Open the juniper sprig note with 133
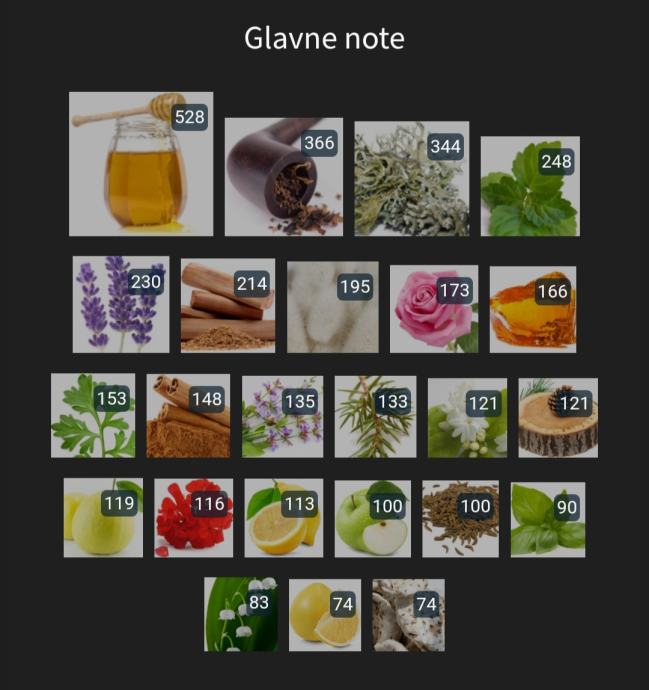Viewport: 649px width, 690px height. [x=375, y=417]
